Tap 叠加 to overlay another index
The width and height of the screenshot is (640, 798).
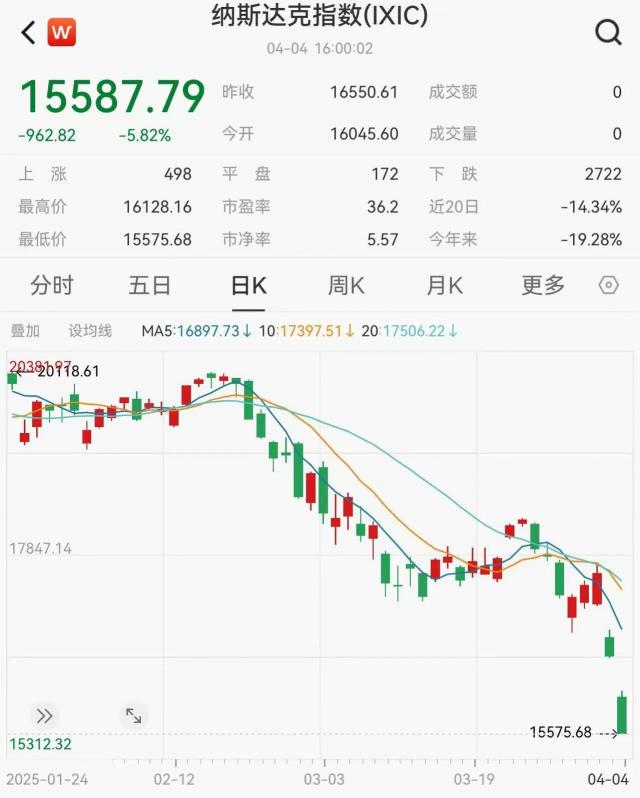pyautogui.click(x=25, y=331)
